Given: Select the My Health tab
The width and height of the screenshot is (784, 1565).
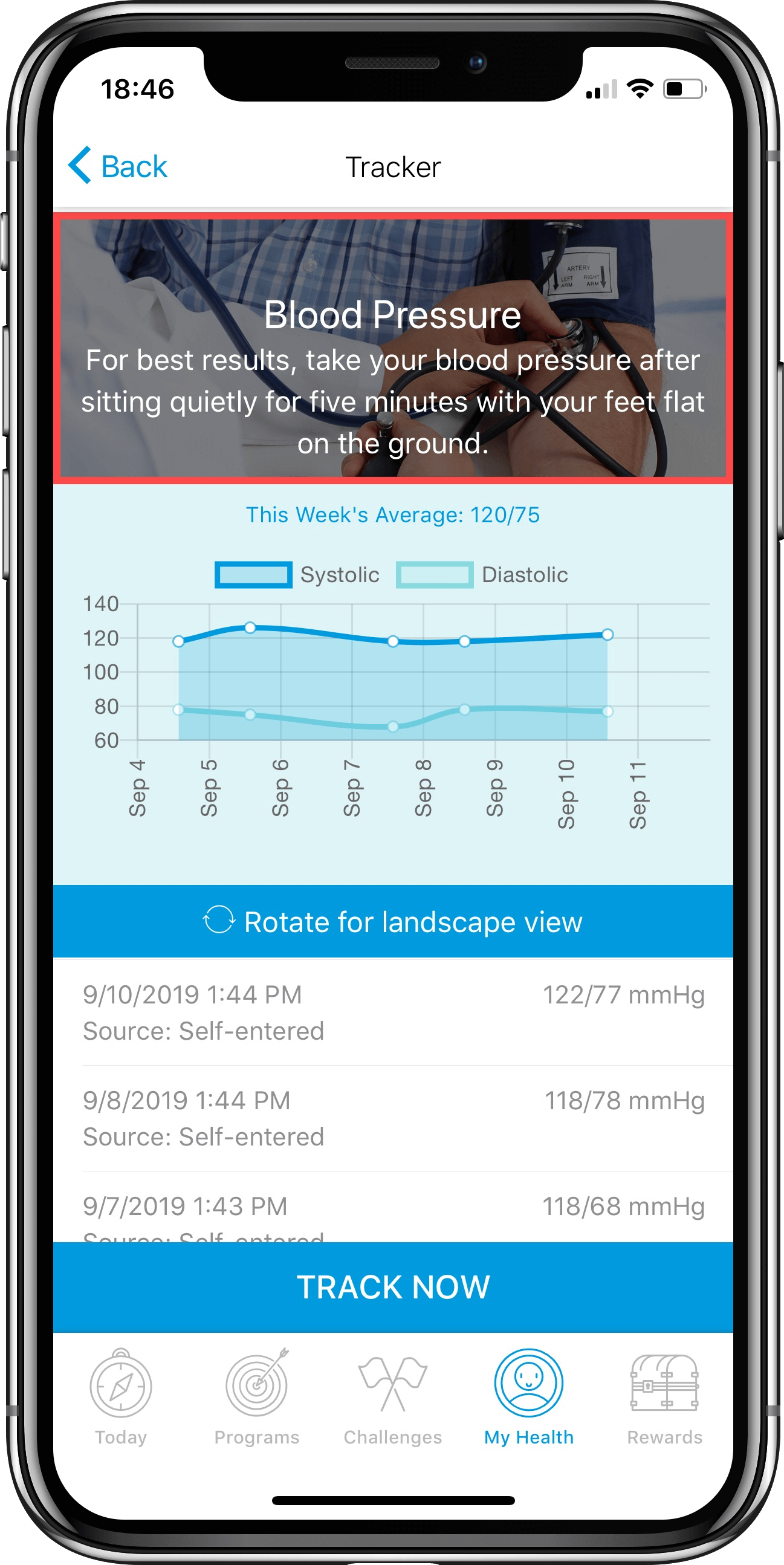Looking at the screenshot, I should (529, 1398).
